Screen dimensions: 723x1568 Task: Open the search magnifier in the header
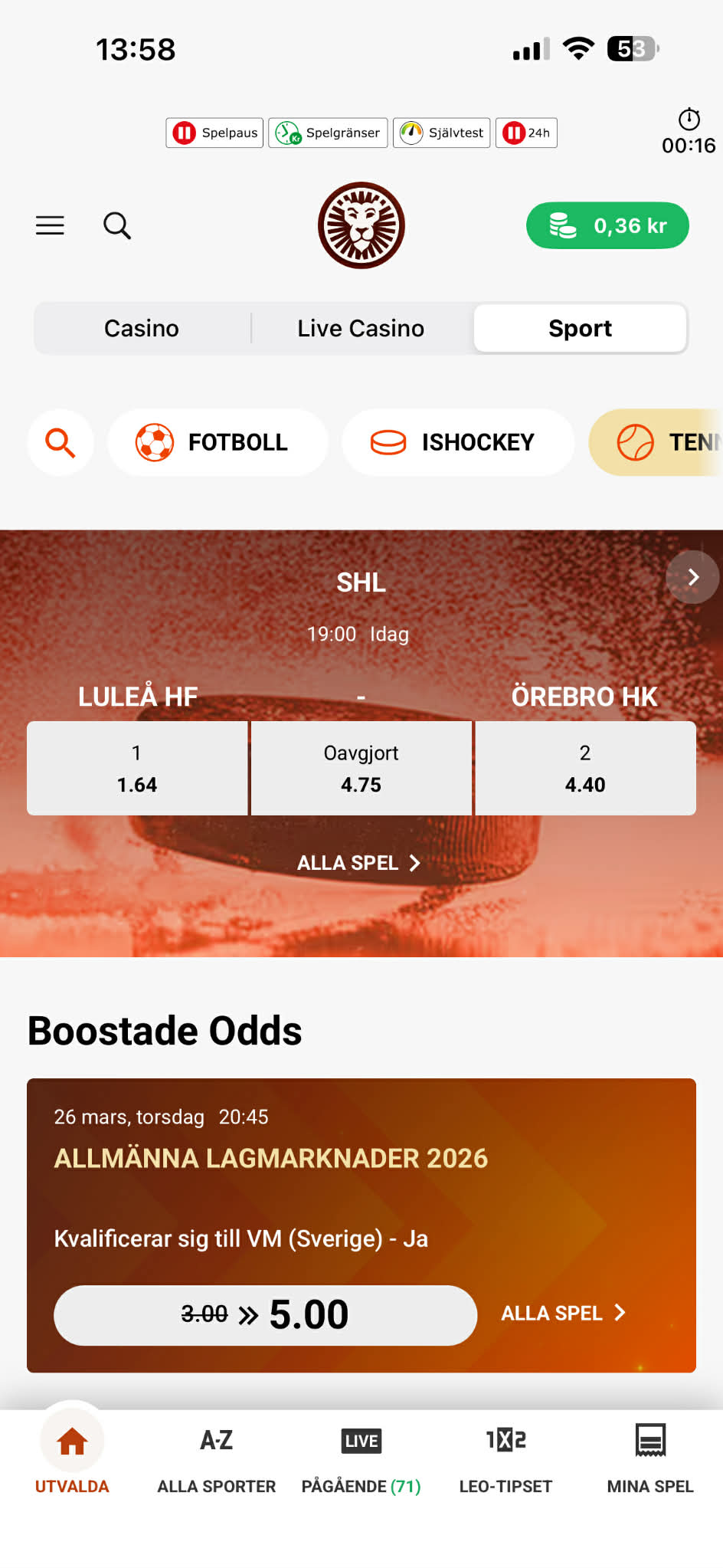117,225
